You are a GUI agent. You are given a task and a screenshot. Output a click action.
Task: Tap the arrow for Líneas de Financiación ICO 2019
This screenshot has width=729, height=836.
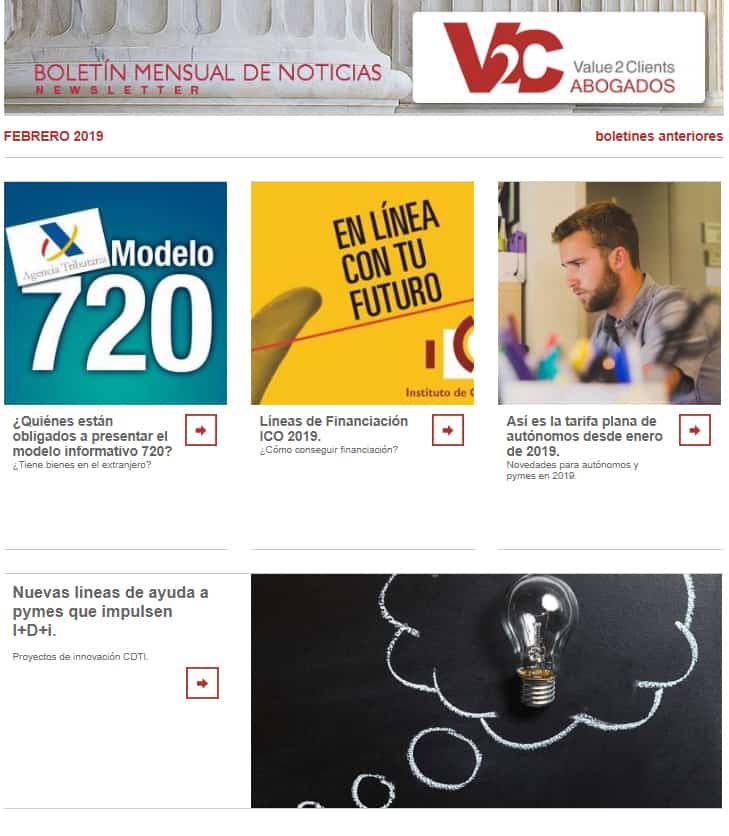(x=447, y=430)
